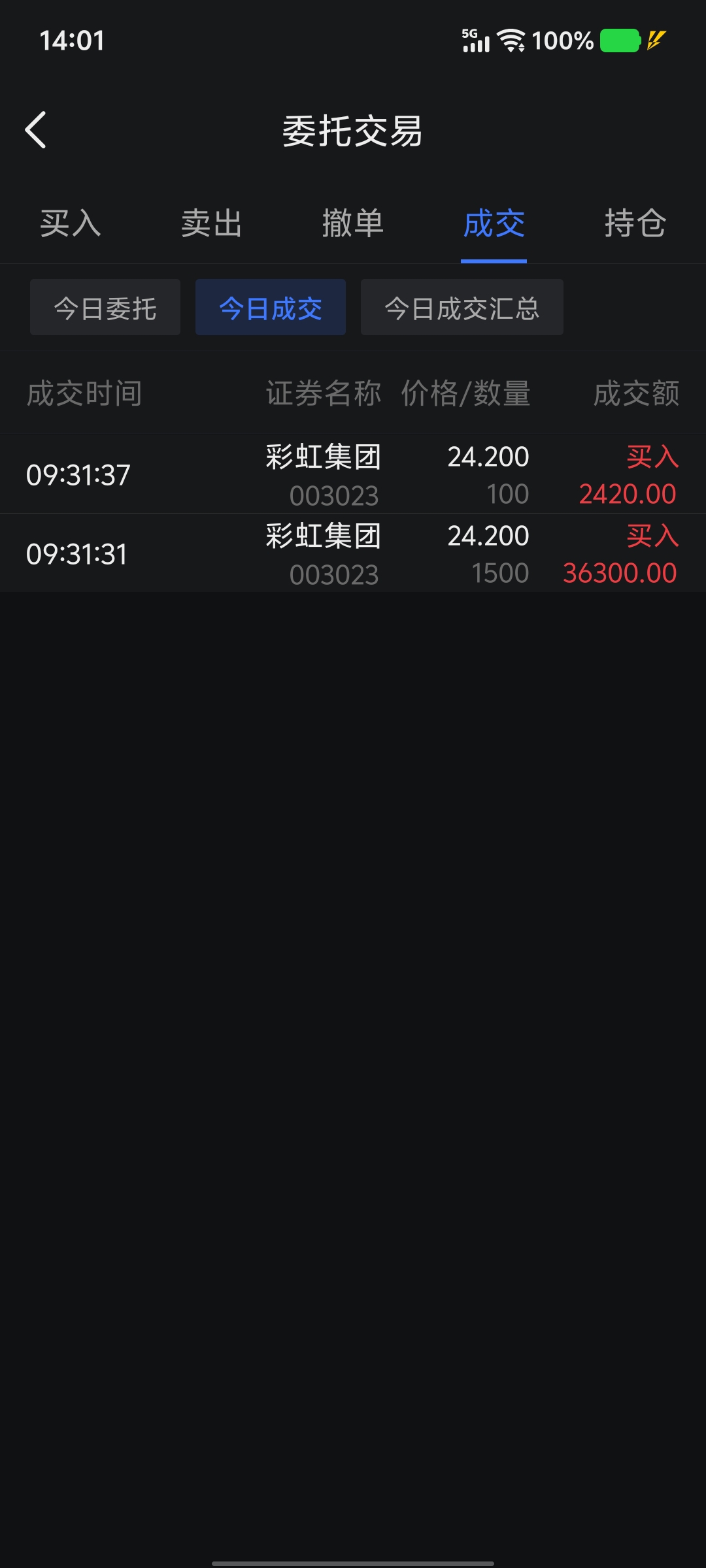Show 今日委托 orders

[x=105, y=307]
